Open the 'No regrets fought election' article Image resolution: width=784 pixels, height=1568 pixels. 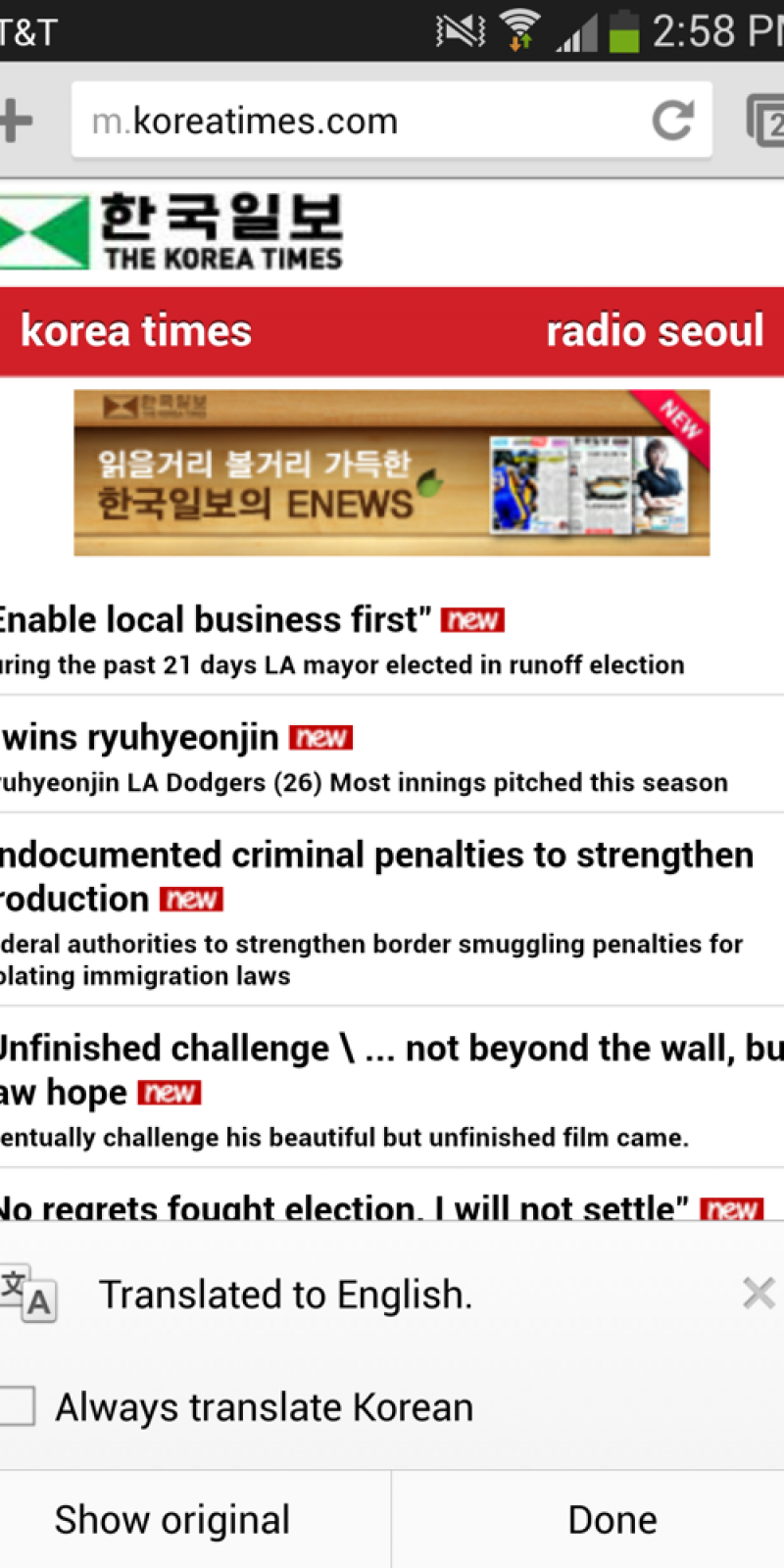coord(343,1207)
